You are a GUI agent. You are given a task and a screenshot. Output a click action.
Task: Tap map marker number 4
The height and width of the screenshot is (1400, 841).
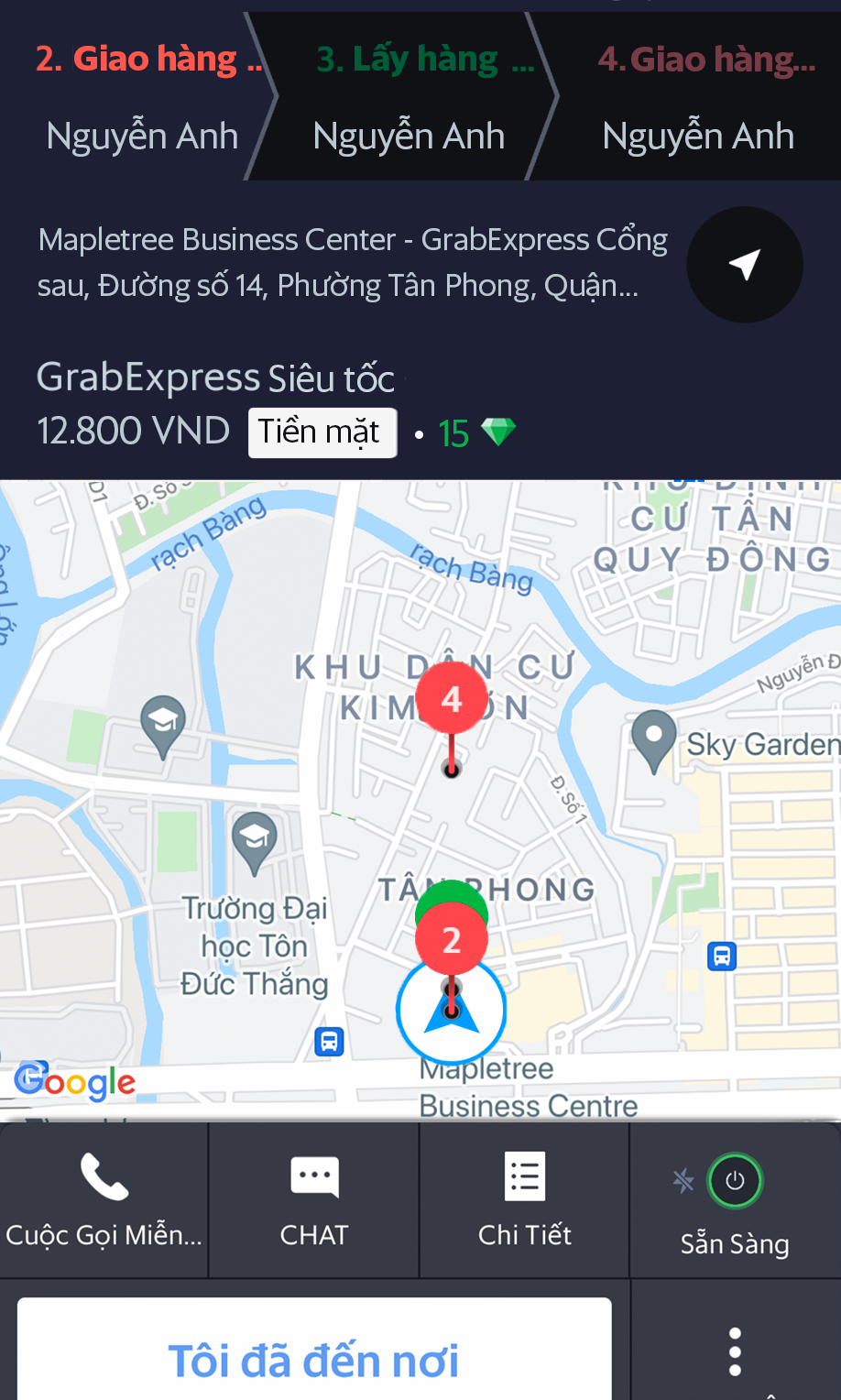pos(452,700)
